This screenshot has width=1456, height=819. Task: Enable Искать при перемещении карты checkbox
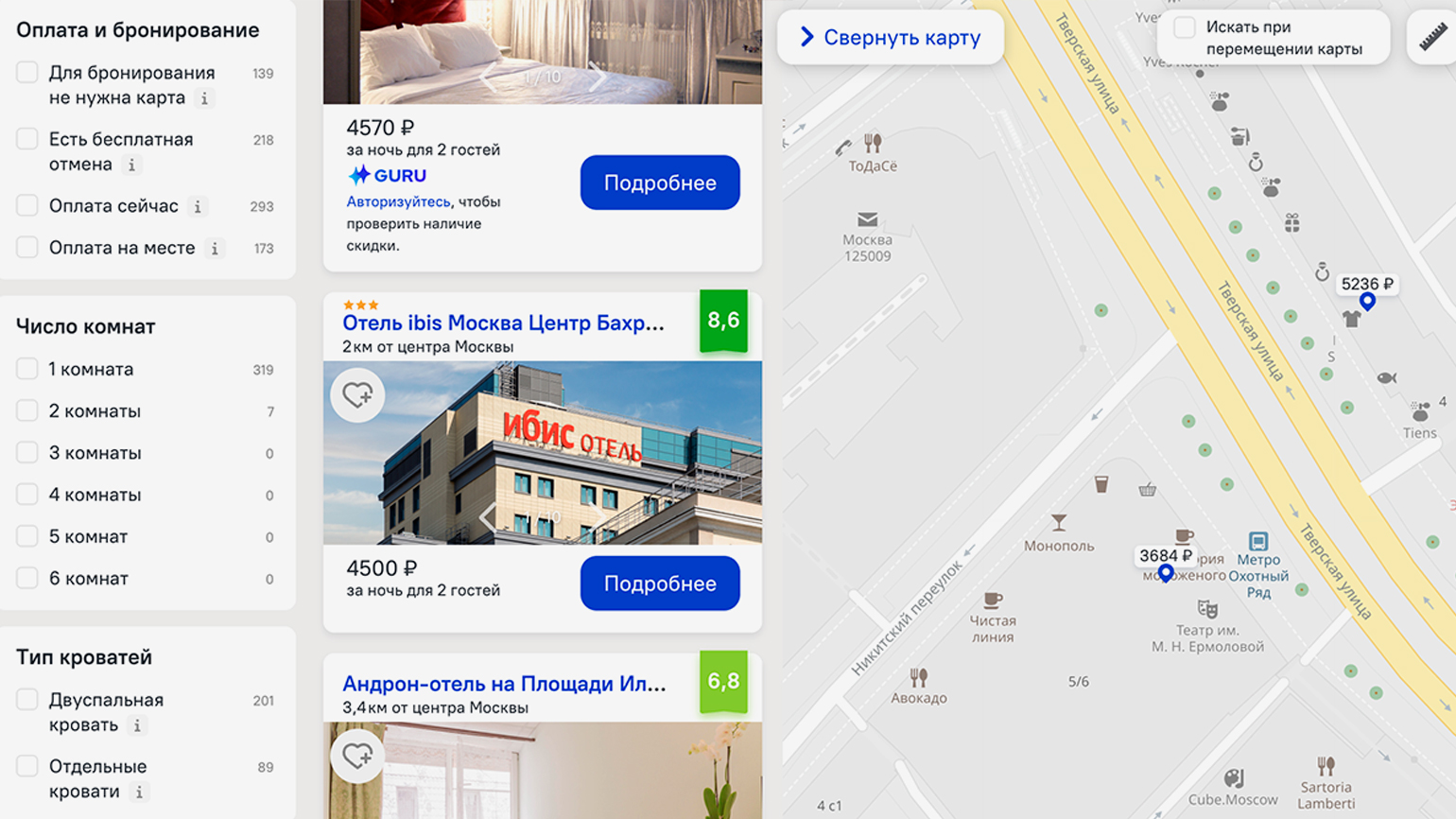[x=1184, y=27]
